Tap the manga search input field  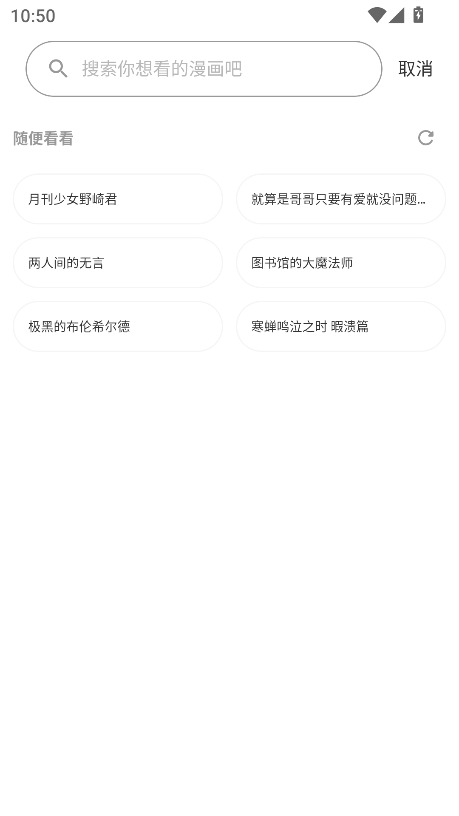pyautogui.click(x=203, y=69)
